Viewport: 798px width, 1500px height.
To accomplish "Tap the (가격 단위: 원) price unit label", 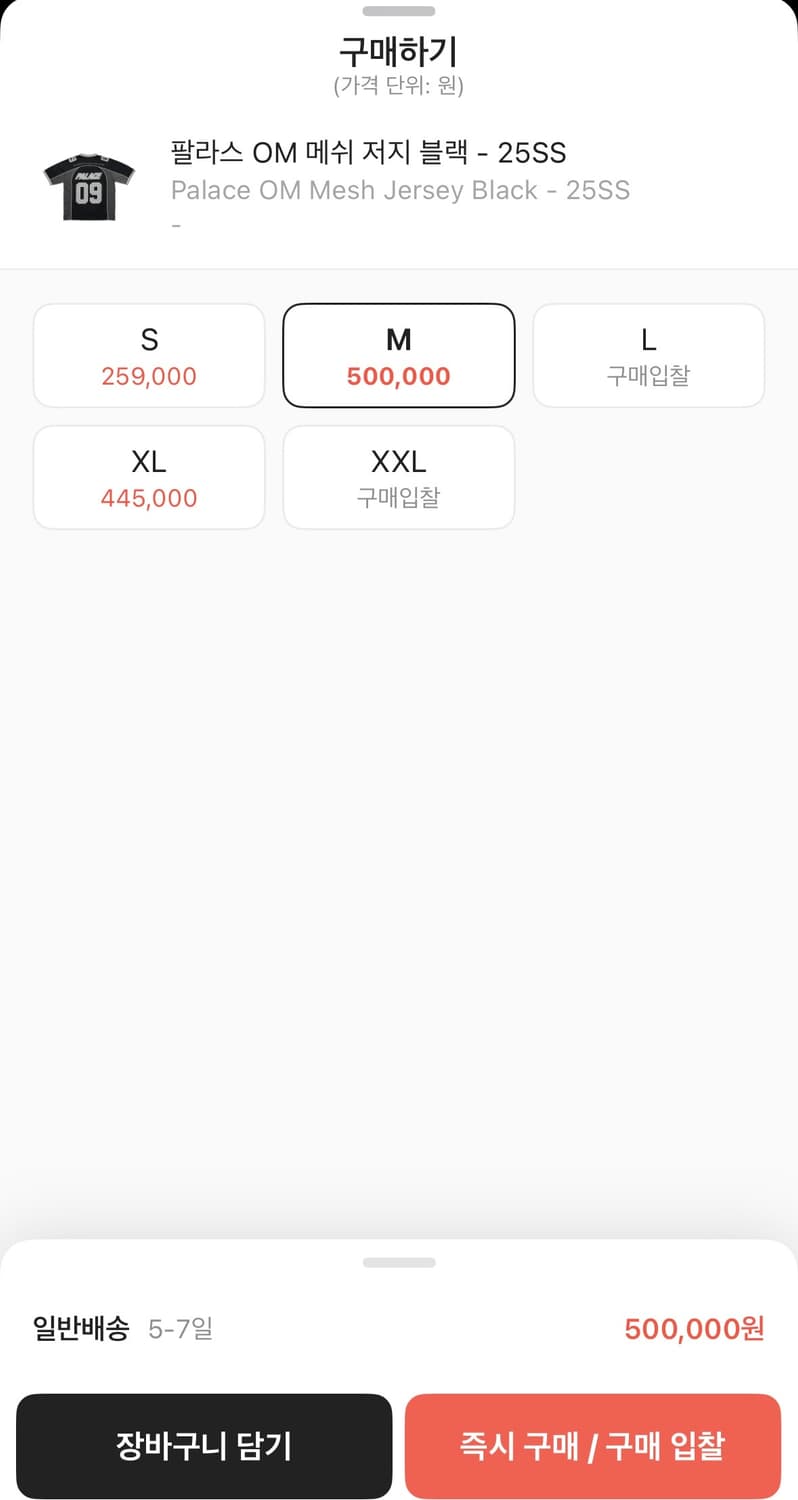I will pos(398,86).
